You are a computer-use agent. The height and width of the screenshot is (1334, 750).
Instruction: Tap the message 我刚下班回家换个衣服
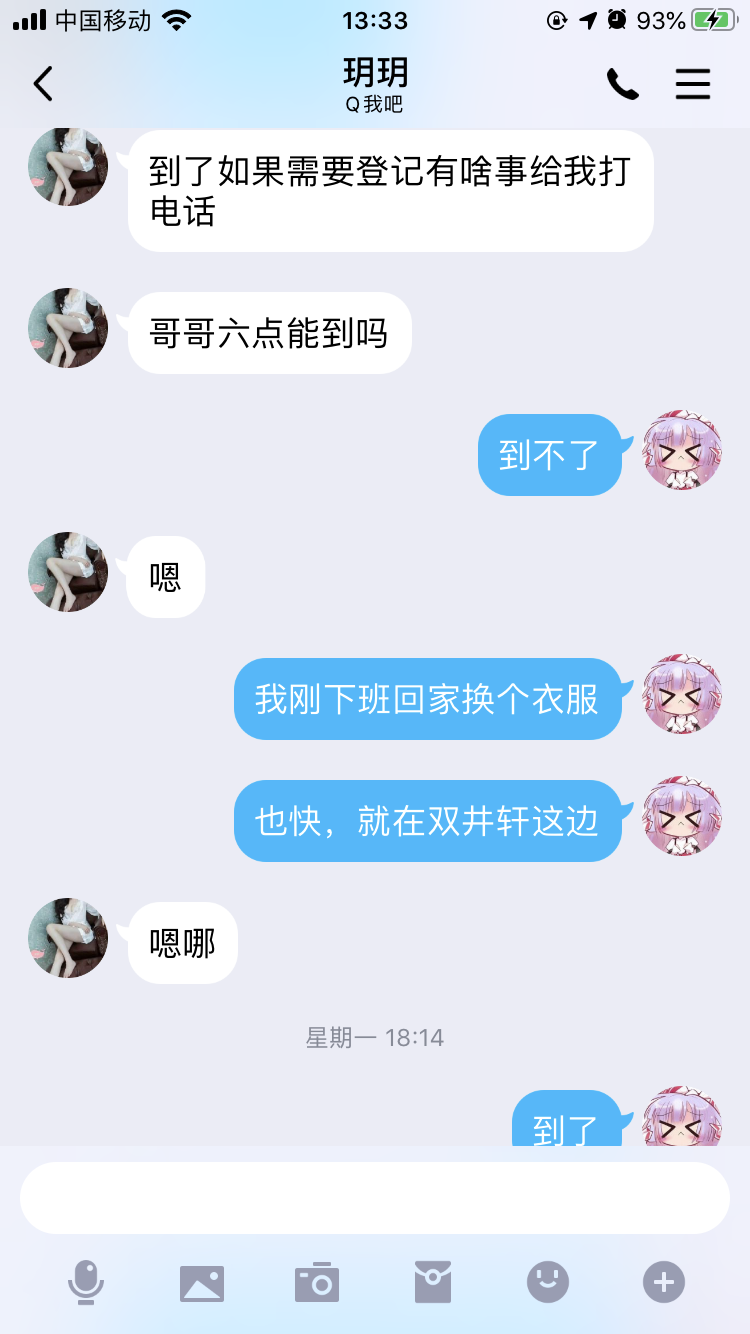click(428, 700)
